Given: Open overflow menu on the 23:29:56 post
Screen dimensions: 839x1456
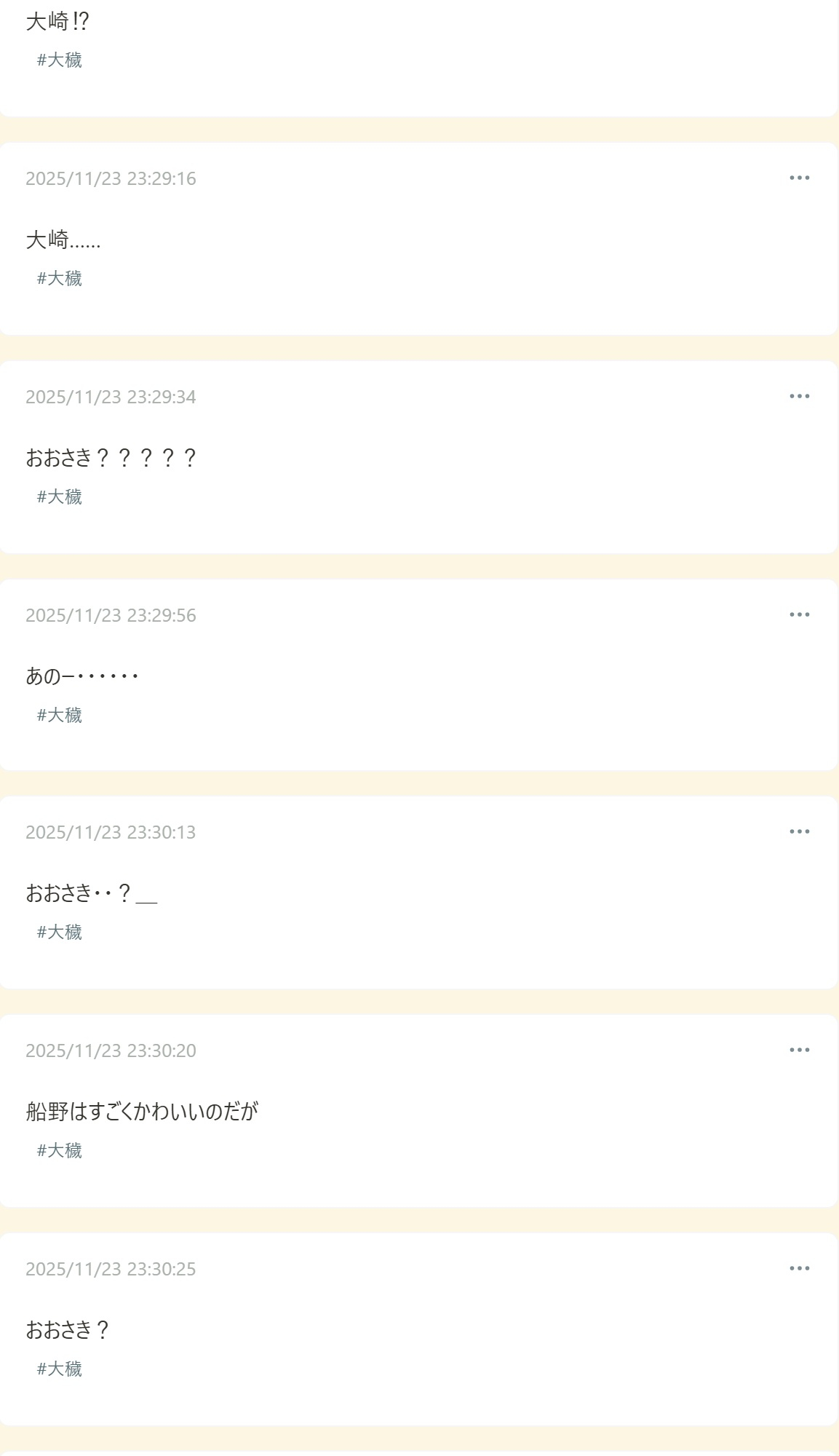Looking at the screenshot, I should pos(799,614).
